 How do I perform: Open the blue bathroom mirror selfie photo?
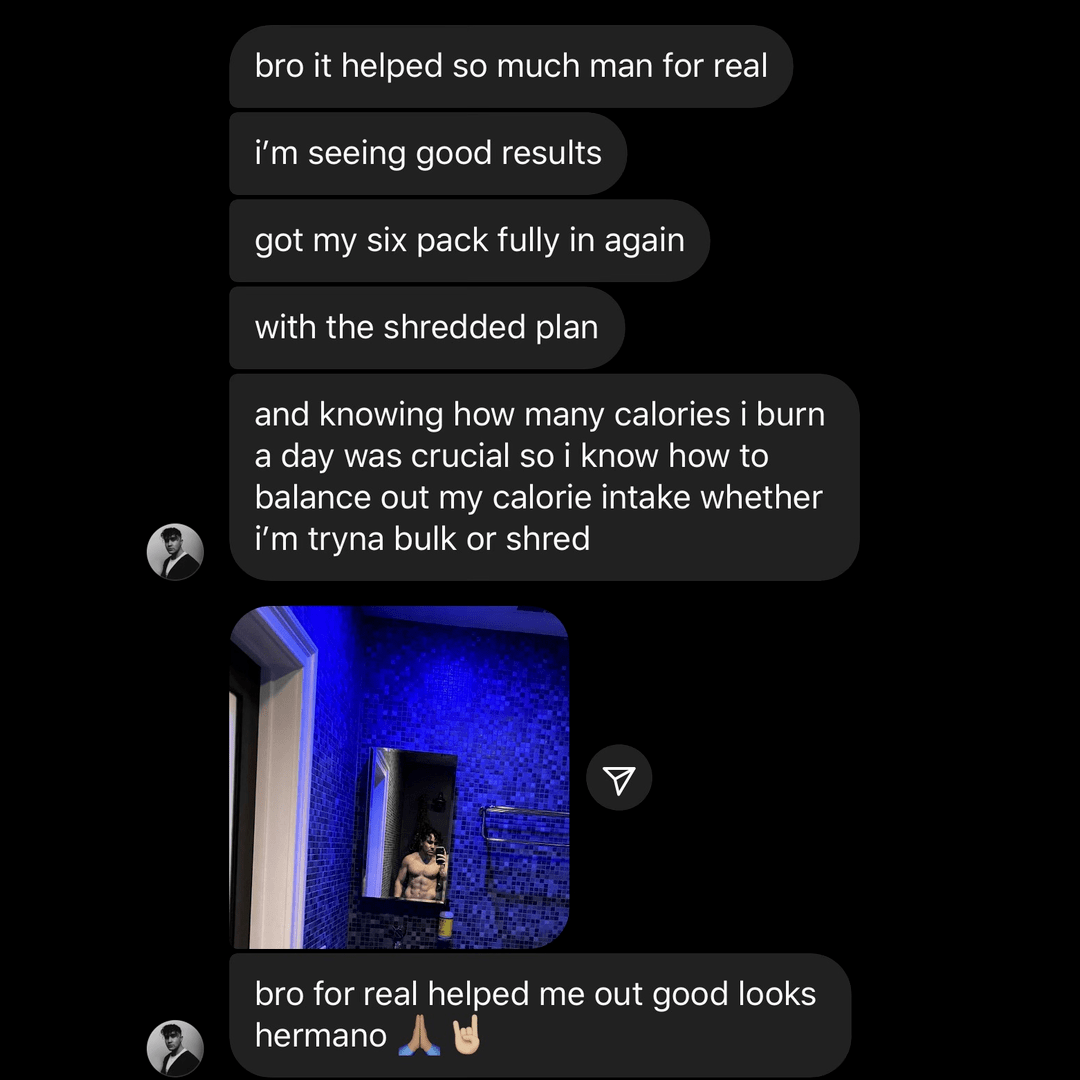click(400, 777)
